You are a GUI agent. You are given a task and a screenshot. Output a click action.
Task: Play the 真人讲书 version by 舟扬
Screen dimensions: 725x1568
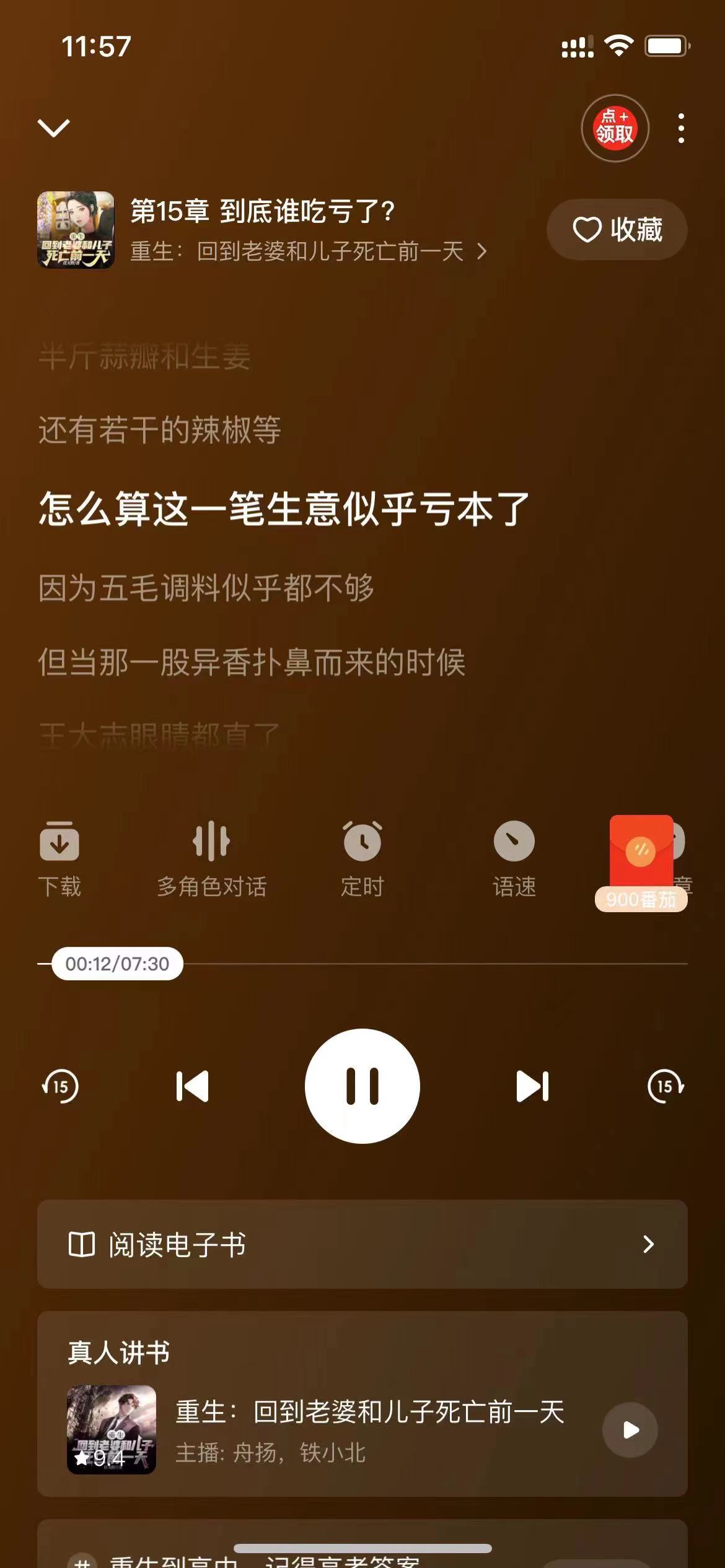coord(630,1430)
